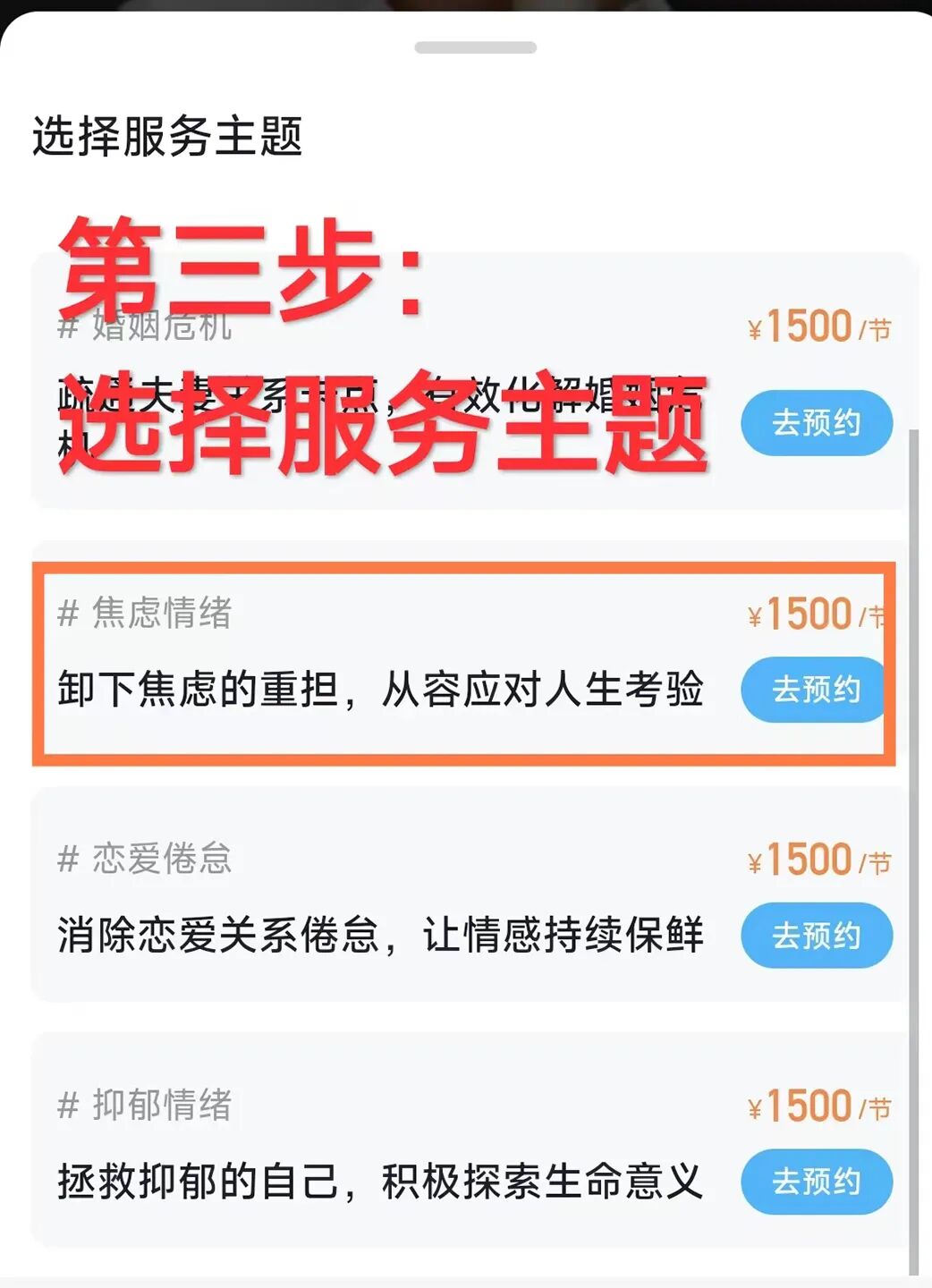Book the 焦虑情绪 session via 去预约
932x1288 pixels.
pyautogui.click(x=812, y=690)
